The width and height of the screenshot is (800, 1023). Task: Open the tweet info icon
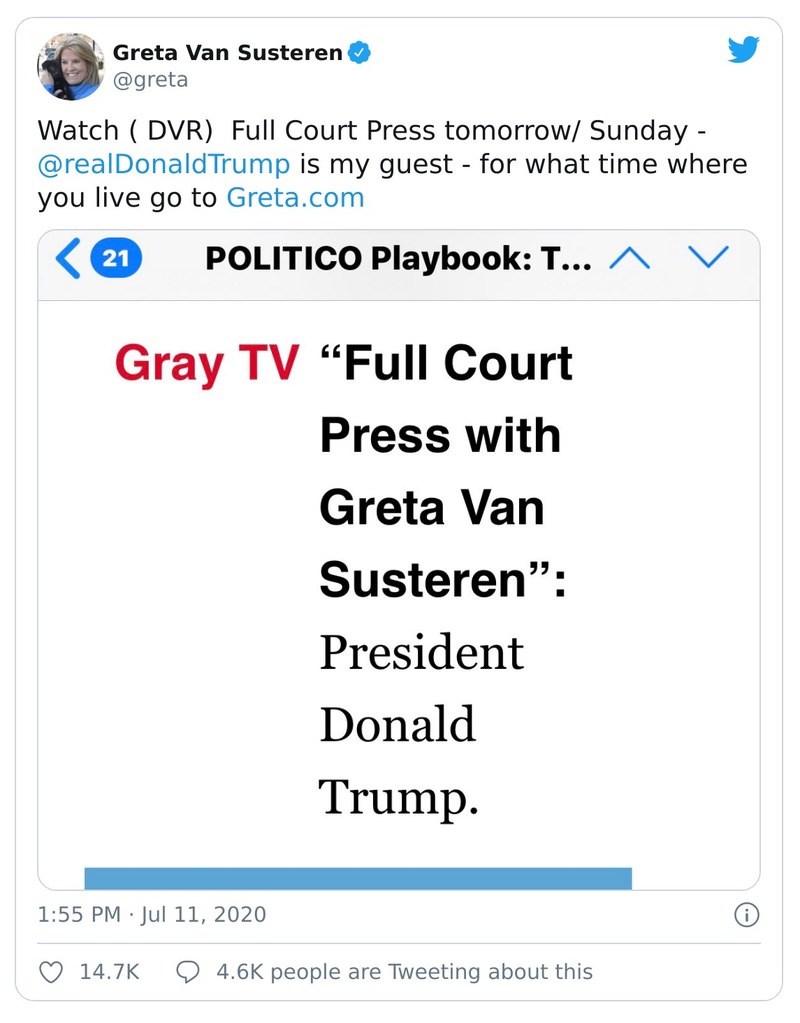click(746, 914)
